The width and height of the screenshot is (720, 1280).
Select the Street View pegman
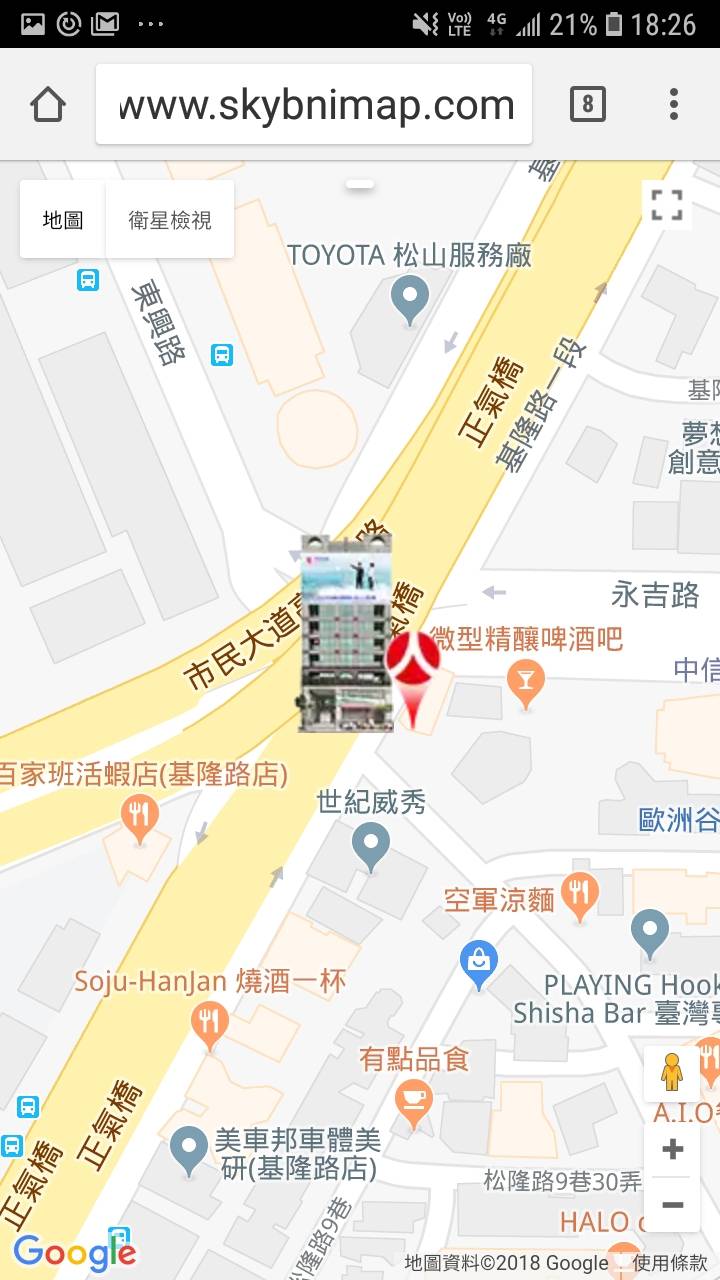coord(672,1075)
